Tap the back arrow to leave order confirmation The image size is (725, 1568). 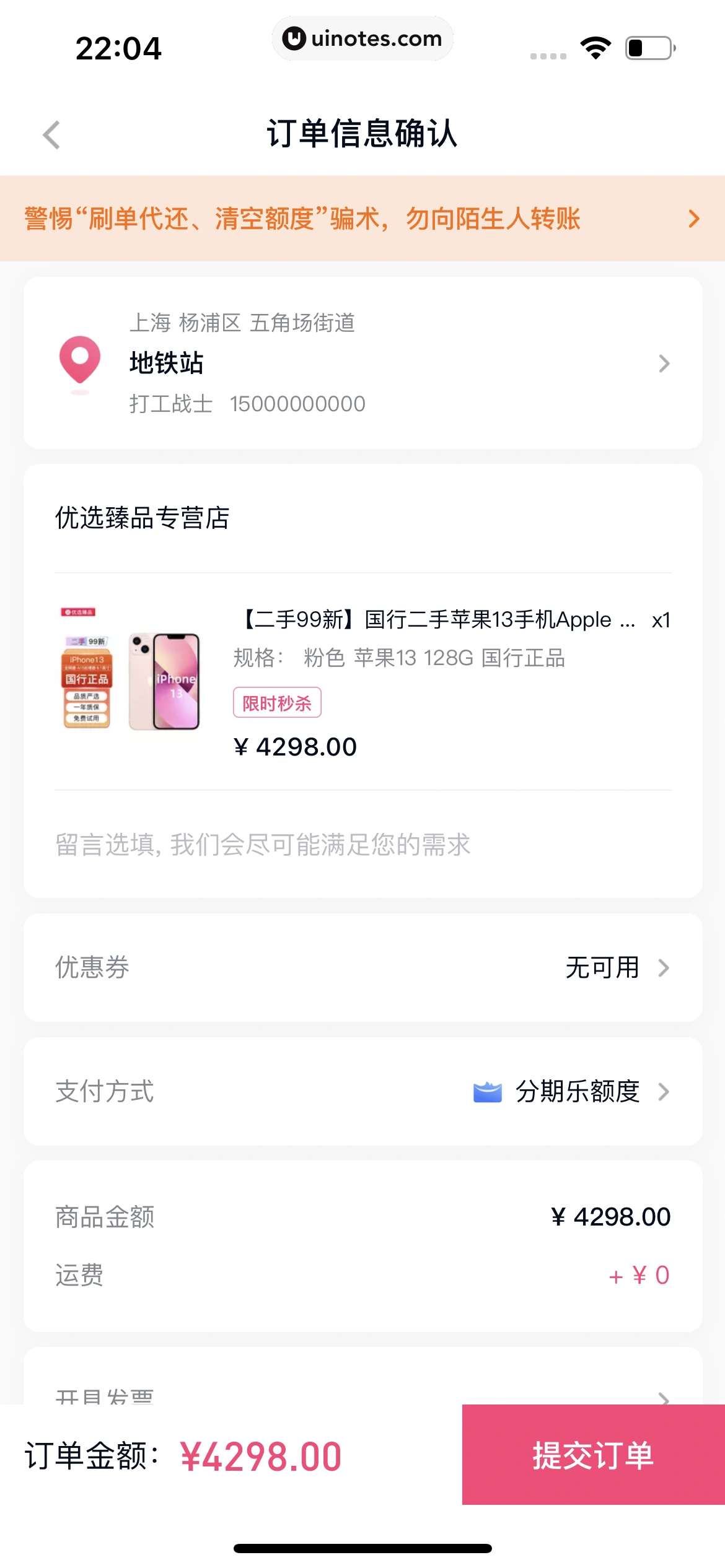coord(52,136)
